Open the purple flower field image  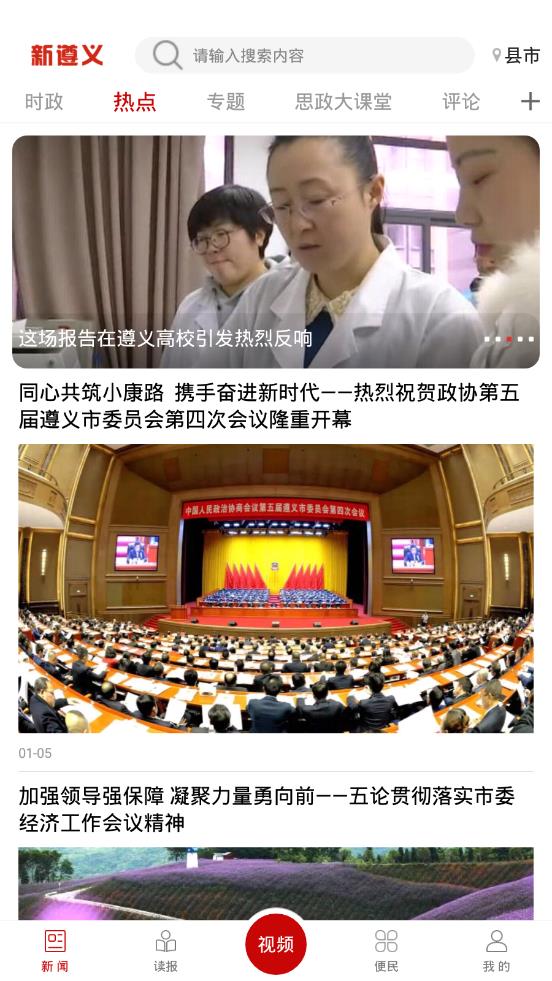coord(276,883)
